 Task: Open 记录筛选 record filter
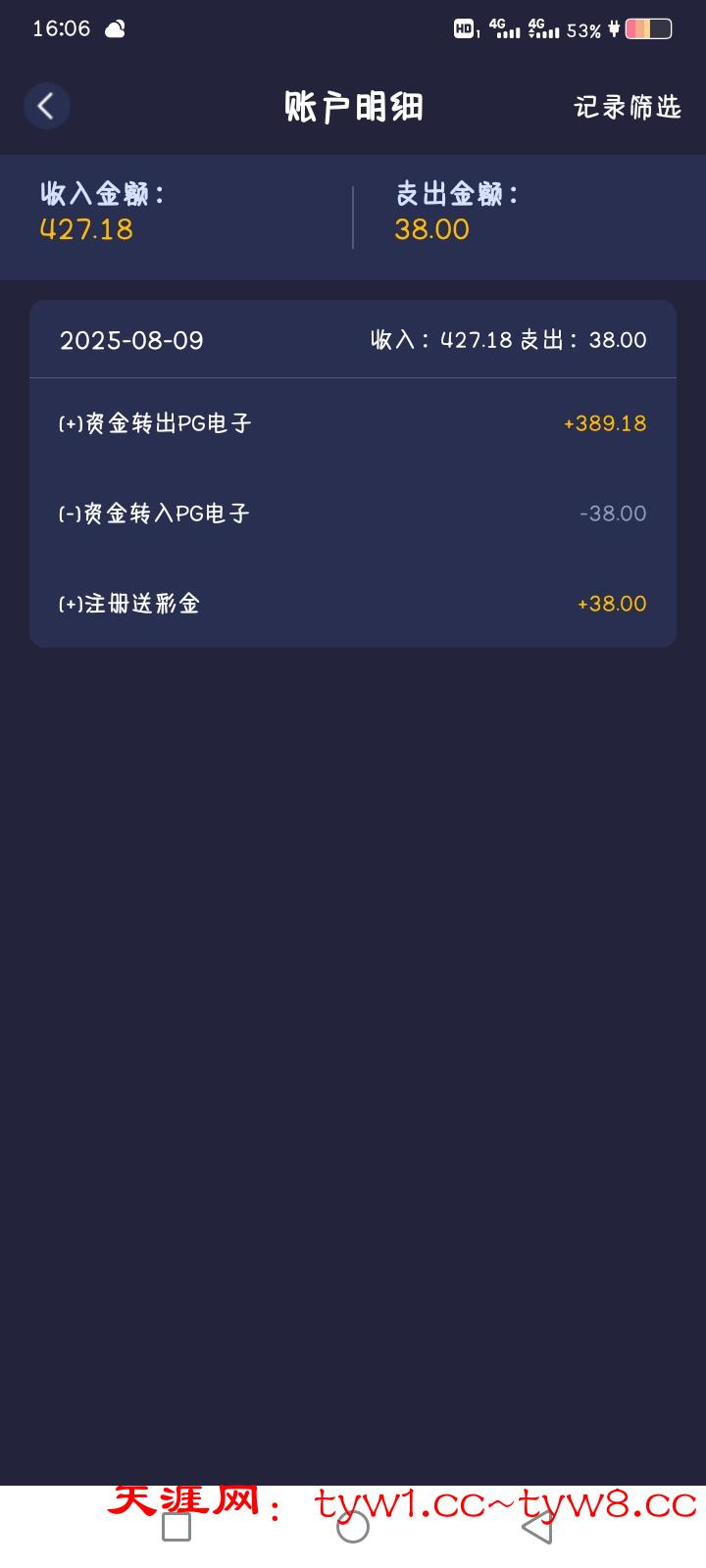tap(627, 107)
